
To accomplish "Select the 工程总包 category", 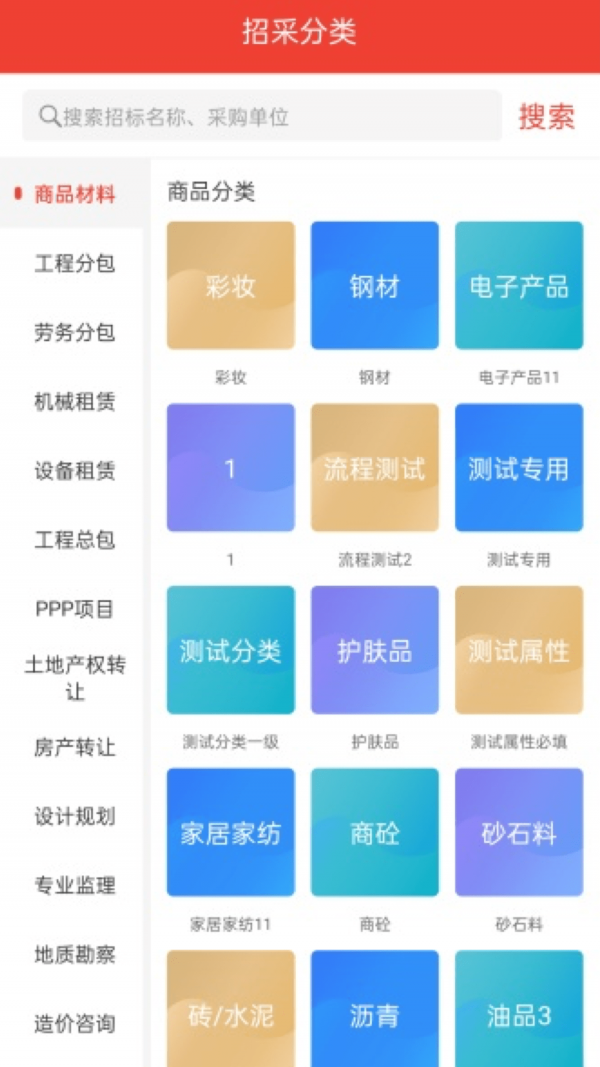I will (x=75, y=540).
